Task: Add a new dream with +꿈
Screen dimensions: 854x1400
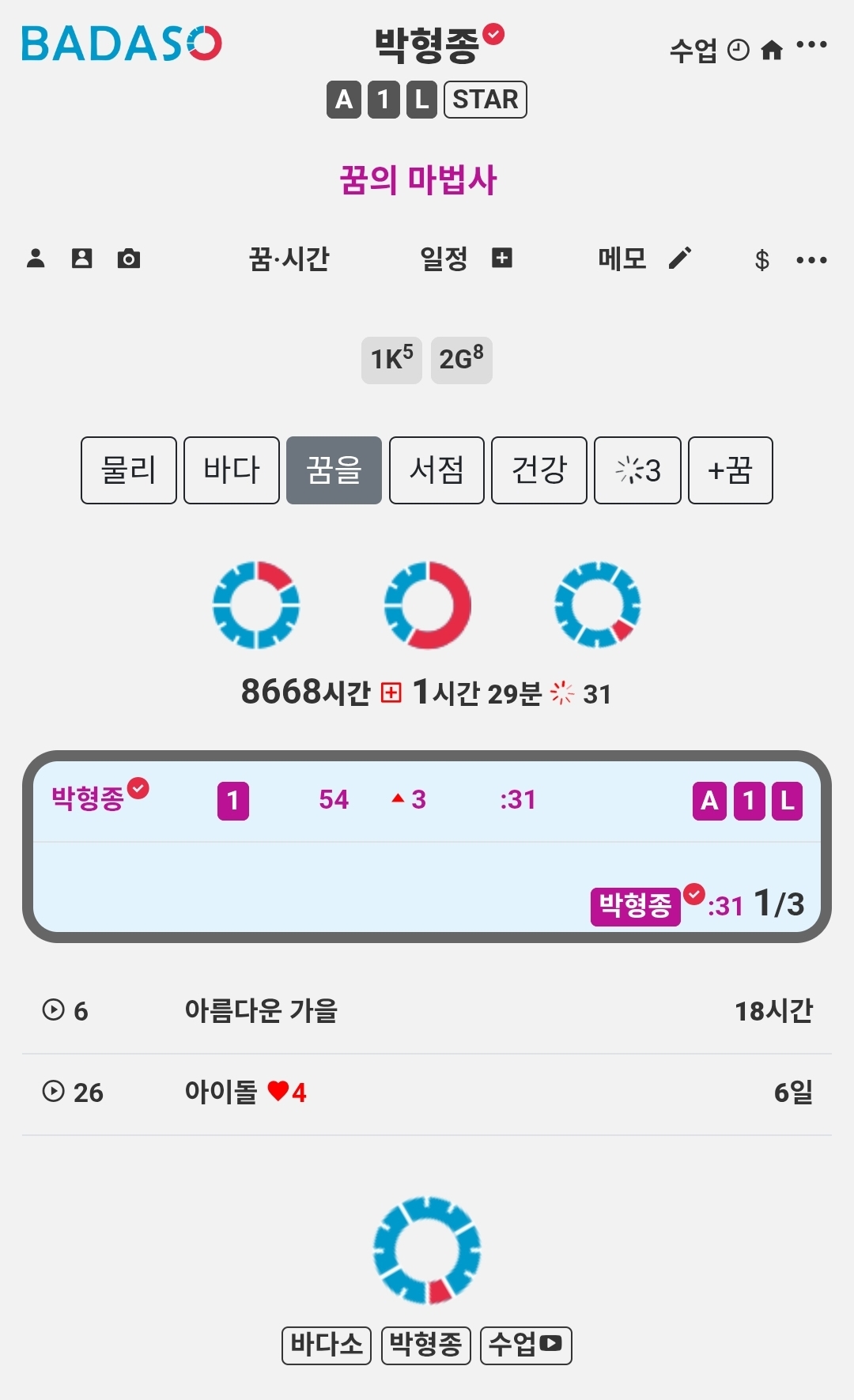Action: coord(730,470)
